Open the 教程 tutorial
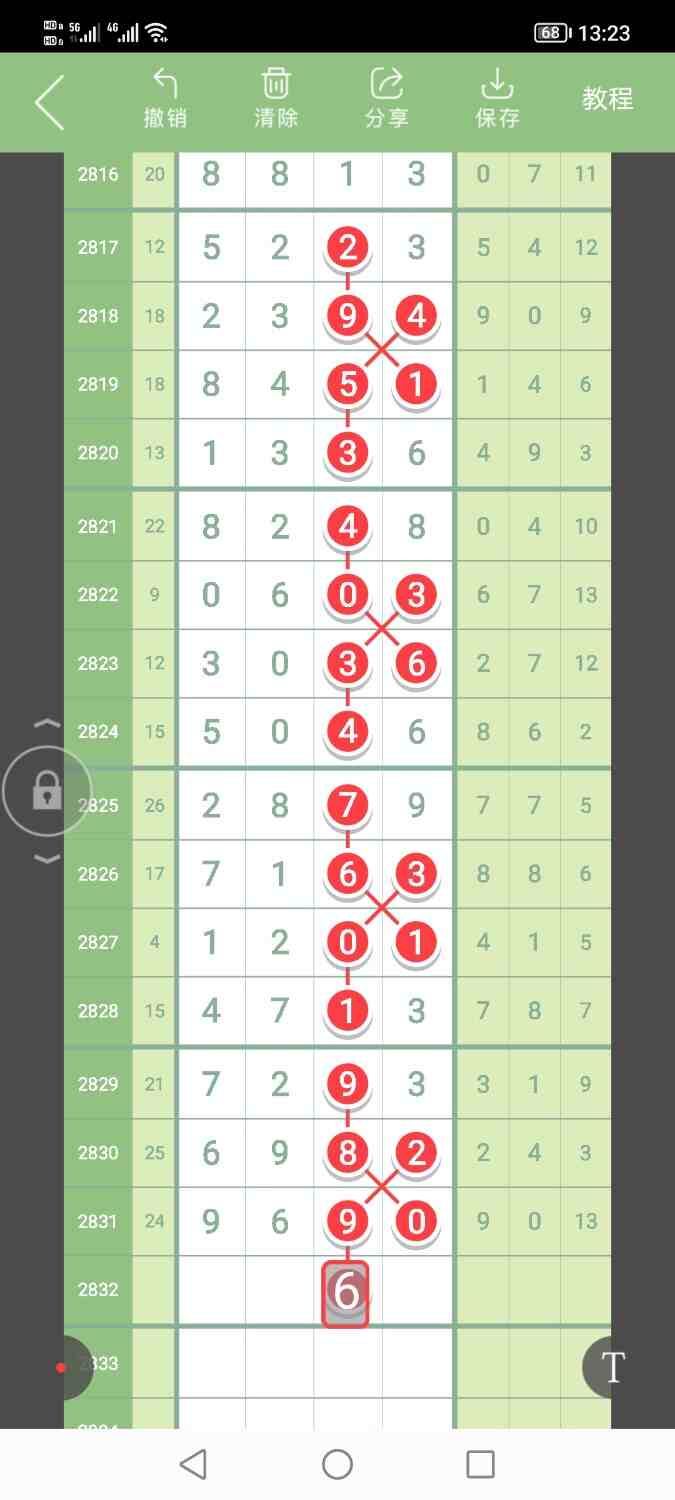675x1500 pixels. coord(608,99)
